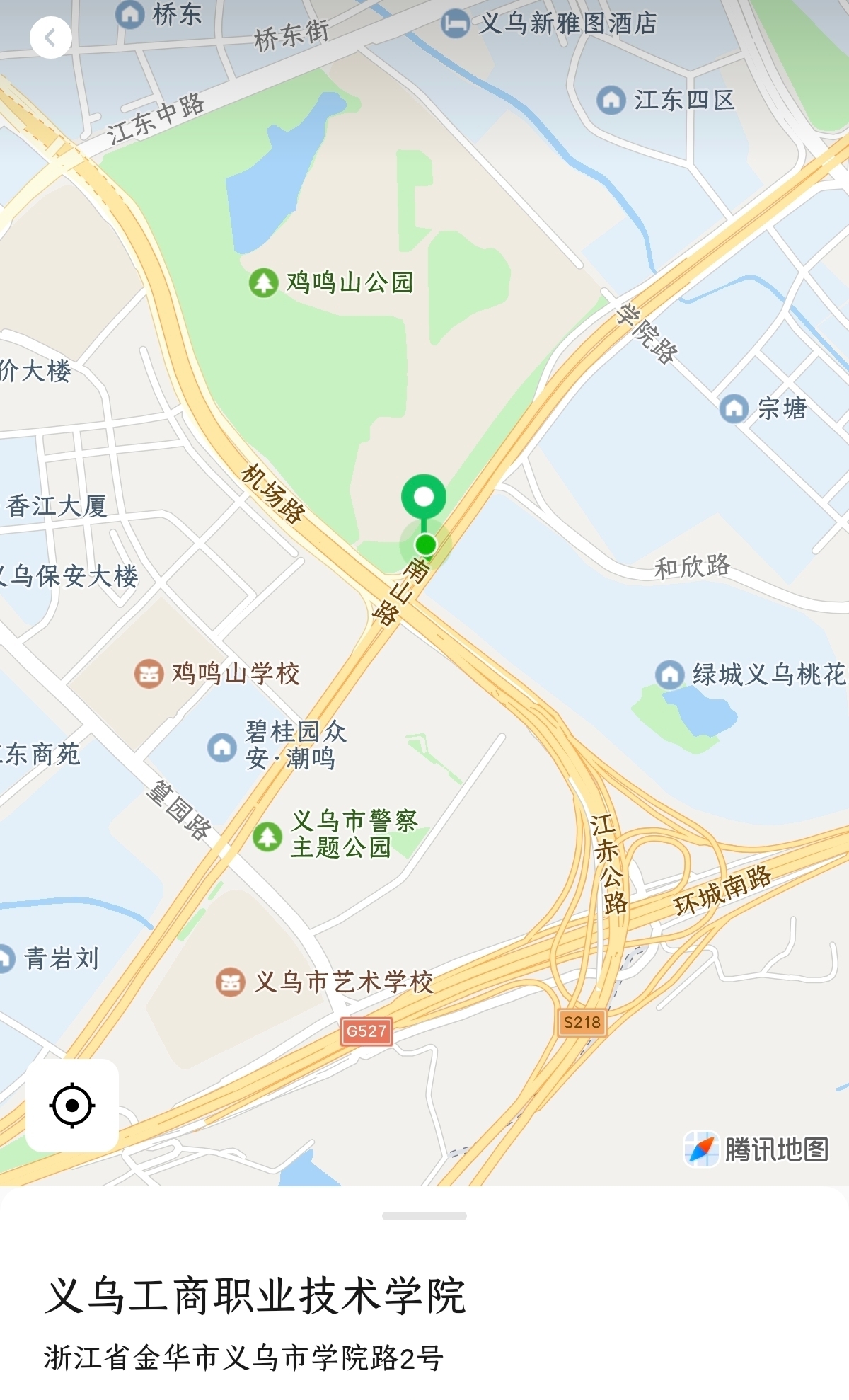Go back using the top-left arrow

click(x=50, y=38)
